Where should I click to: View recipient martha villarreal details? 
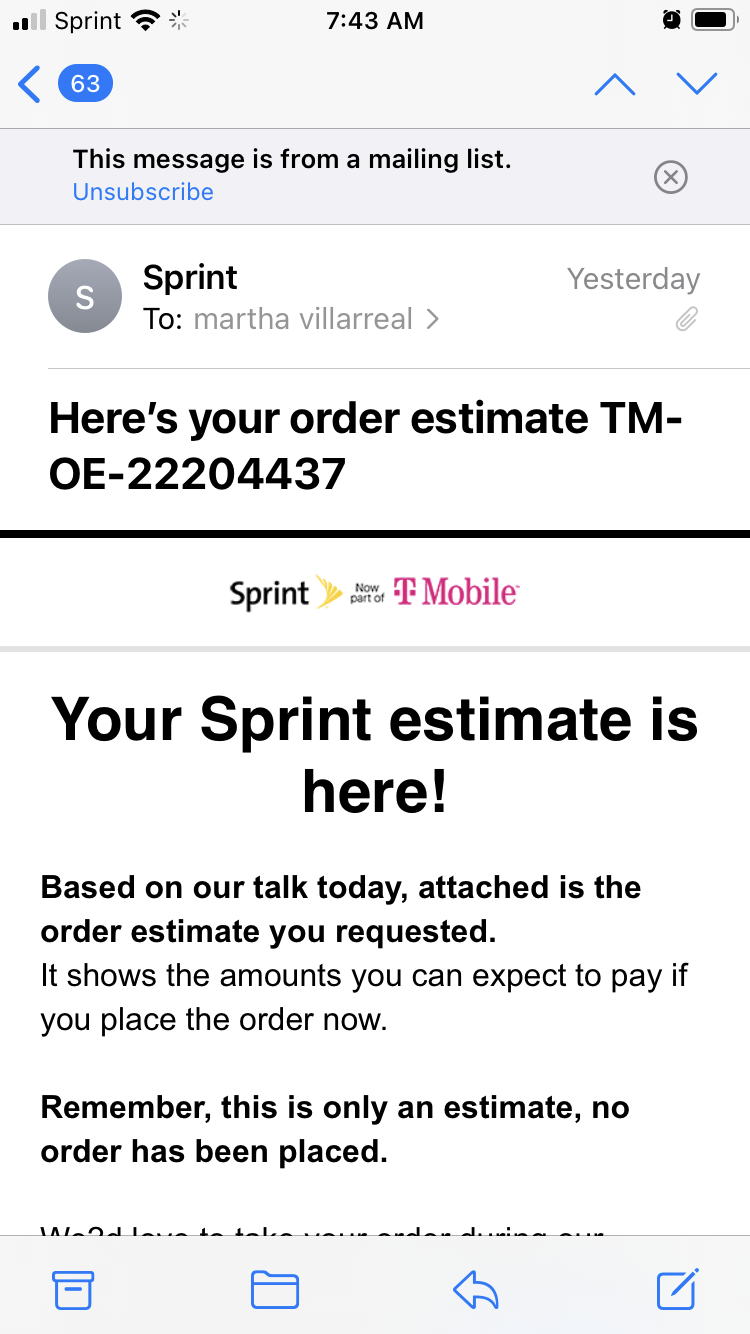coord(303,319)
